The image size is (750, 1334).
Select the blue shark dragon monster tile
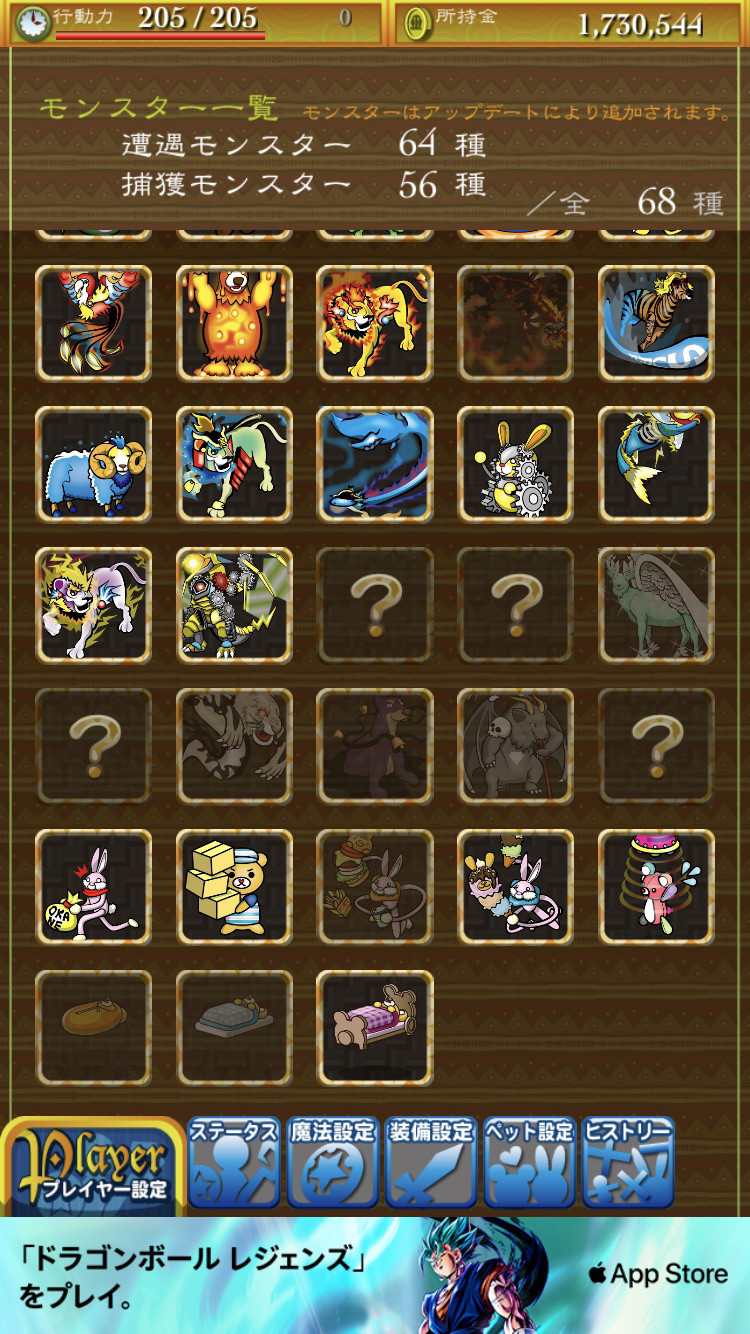pos(375,464)
